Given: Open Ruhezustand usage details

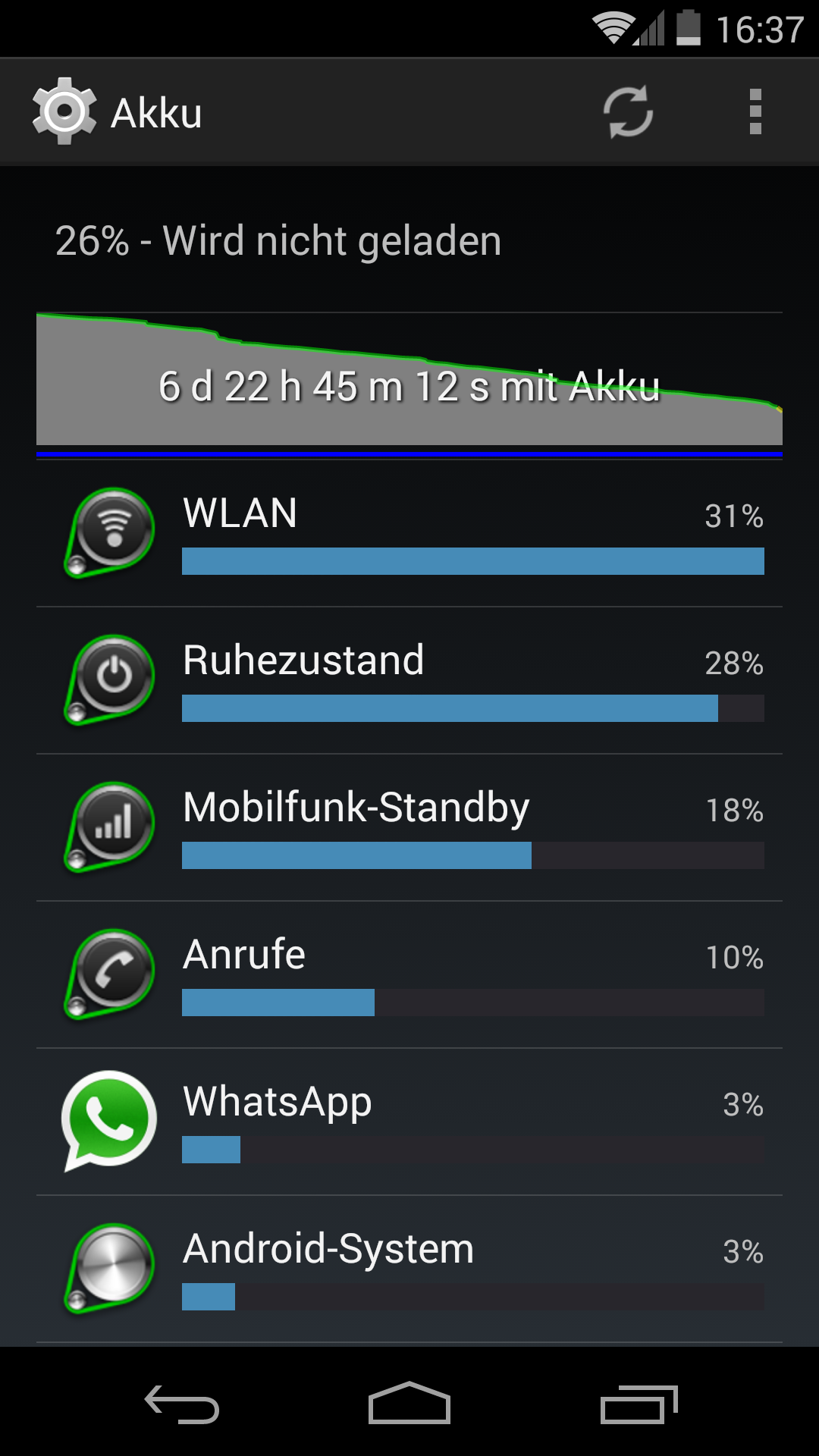Looking at the screenshot, I should pyautogui.click(x=409, y=680).
